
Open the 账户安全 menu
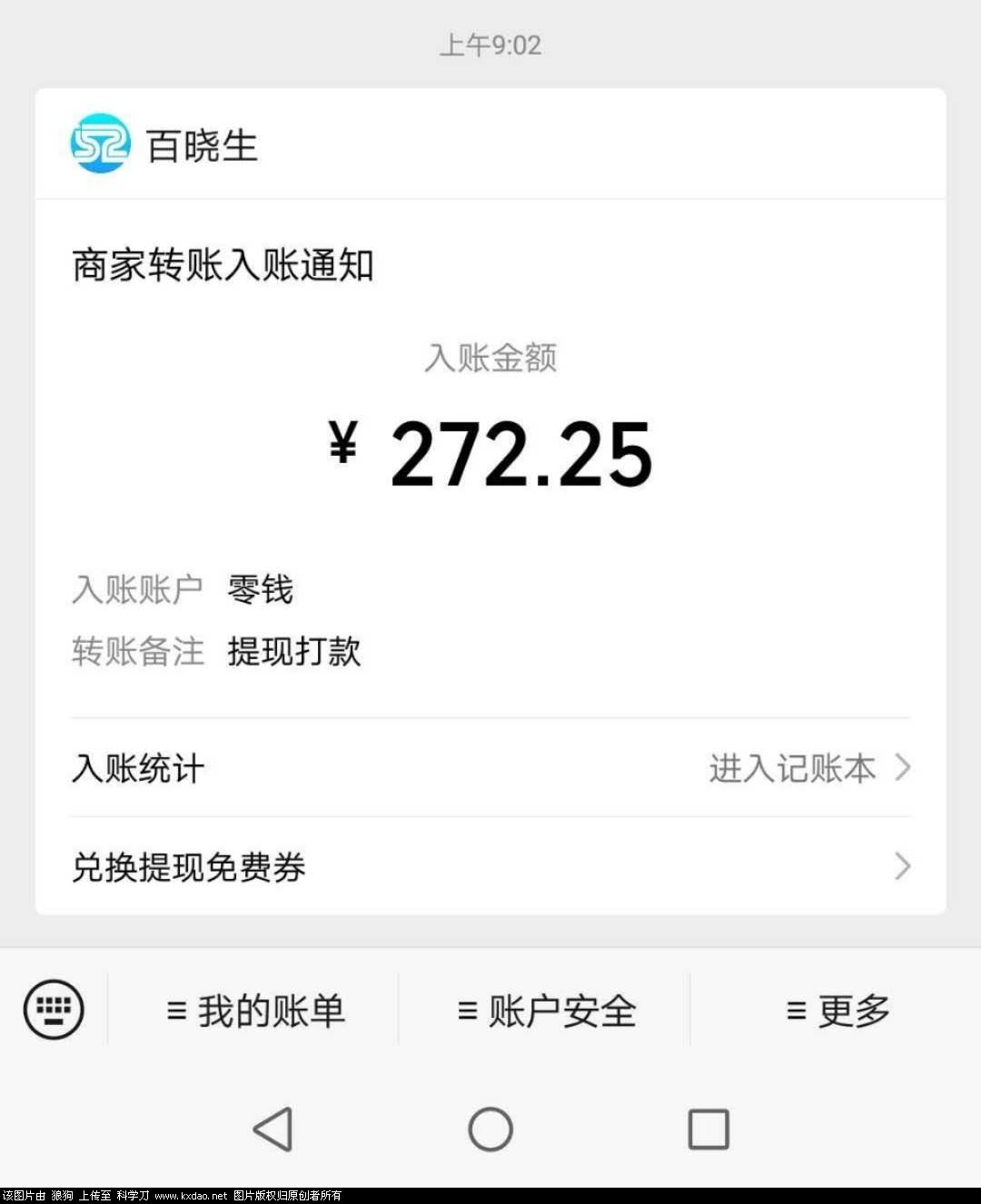tap(546, 1011)
